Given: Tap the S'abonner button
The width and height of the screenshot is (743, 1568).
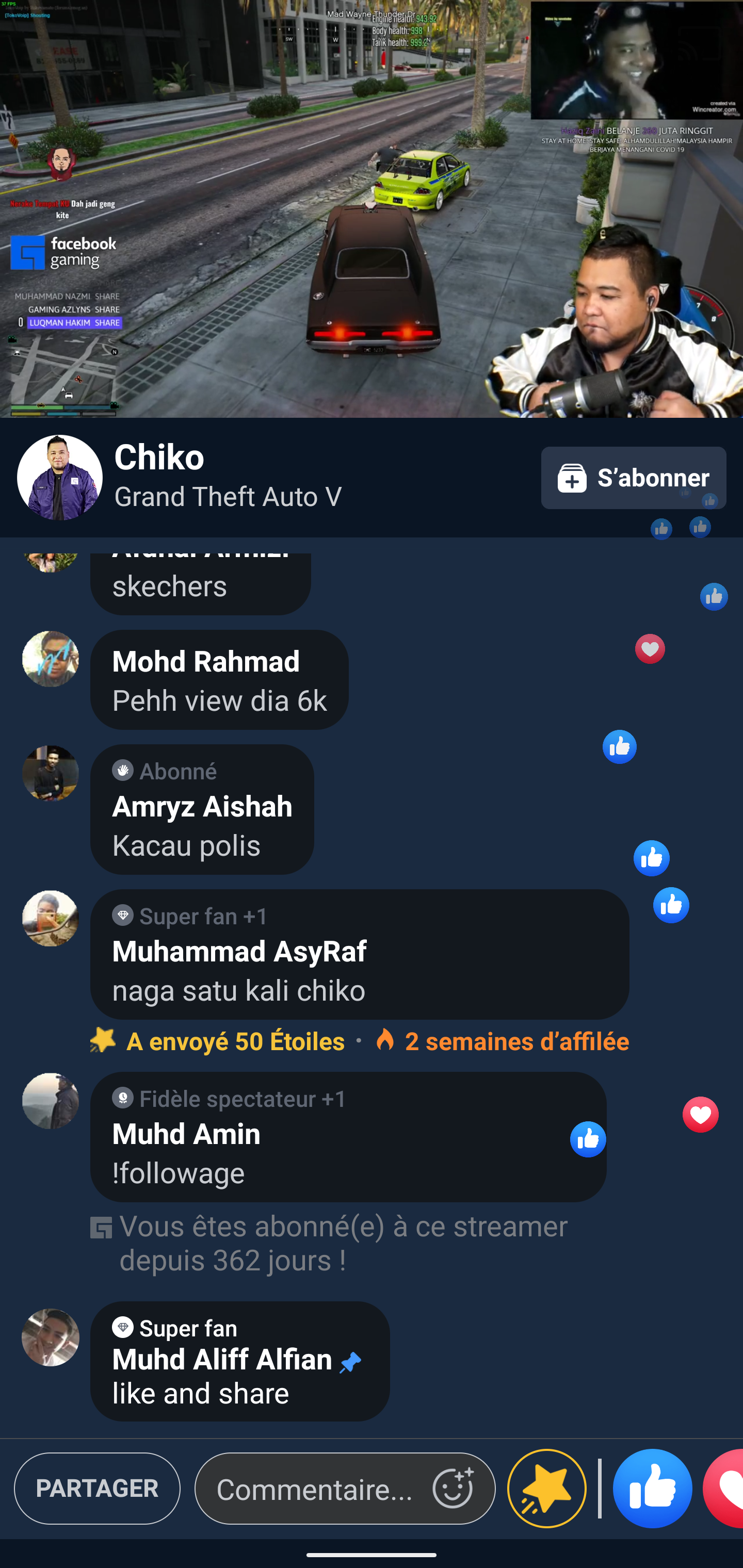Looking at the screenshot, I should pyautogui.click(x=633, y=478).
